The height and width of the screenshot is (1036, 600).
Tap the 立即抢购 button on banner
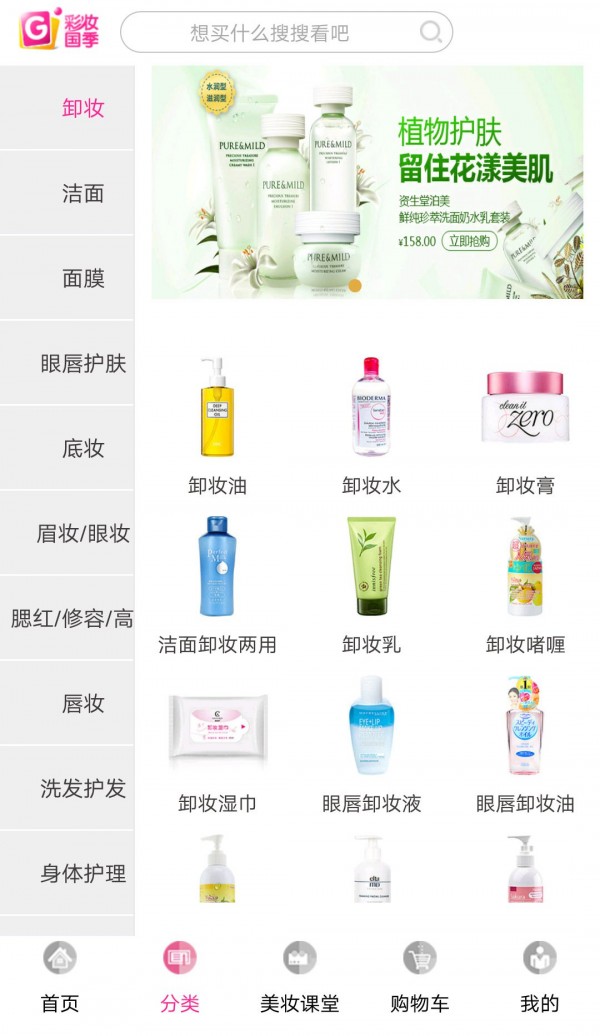[x=469, y=241]
